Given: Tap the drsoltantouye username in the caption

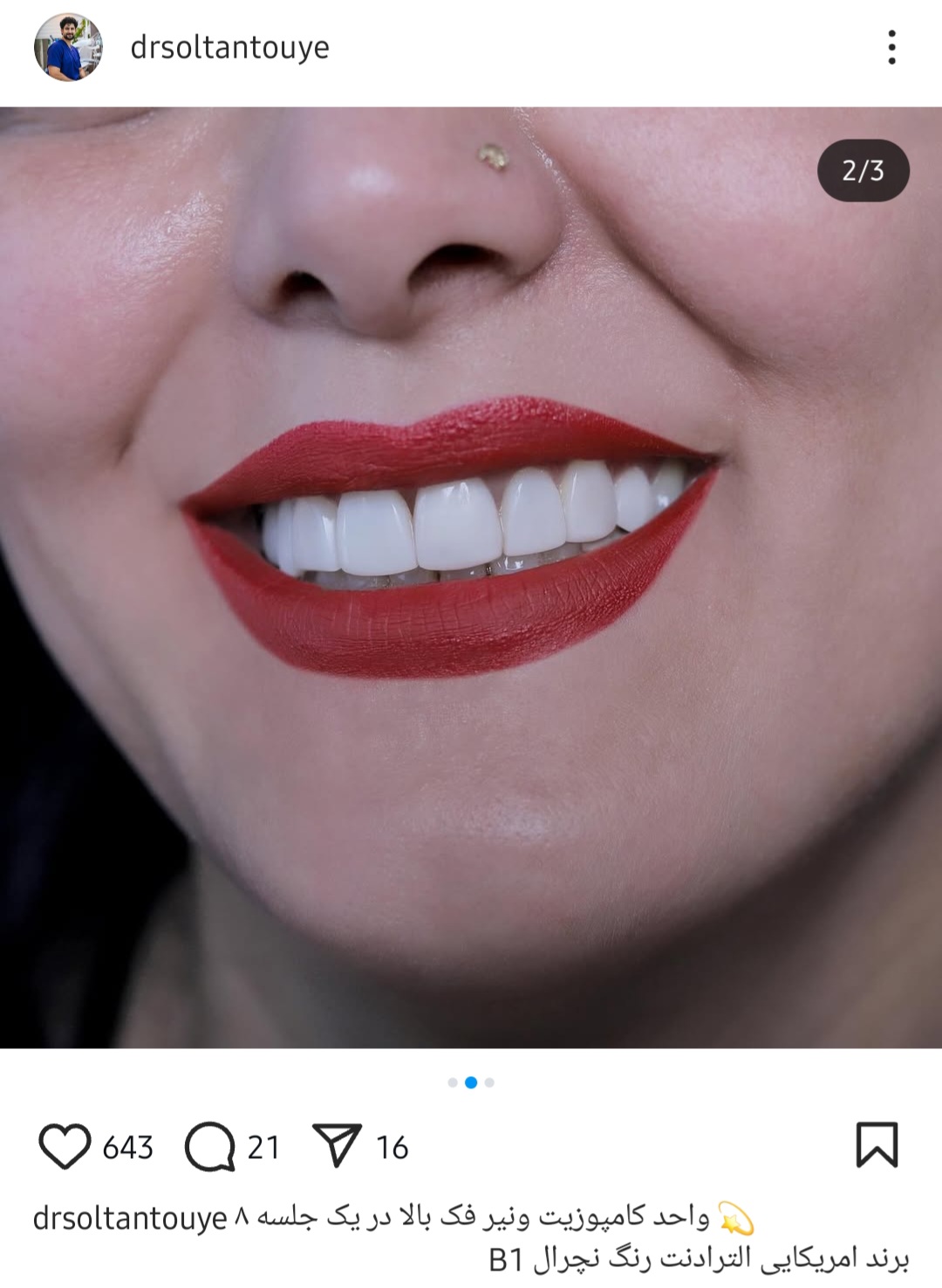Looking at the screenshot, I should tap(129, 1218).
